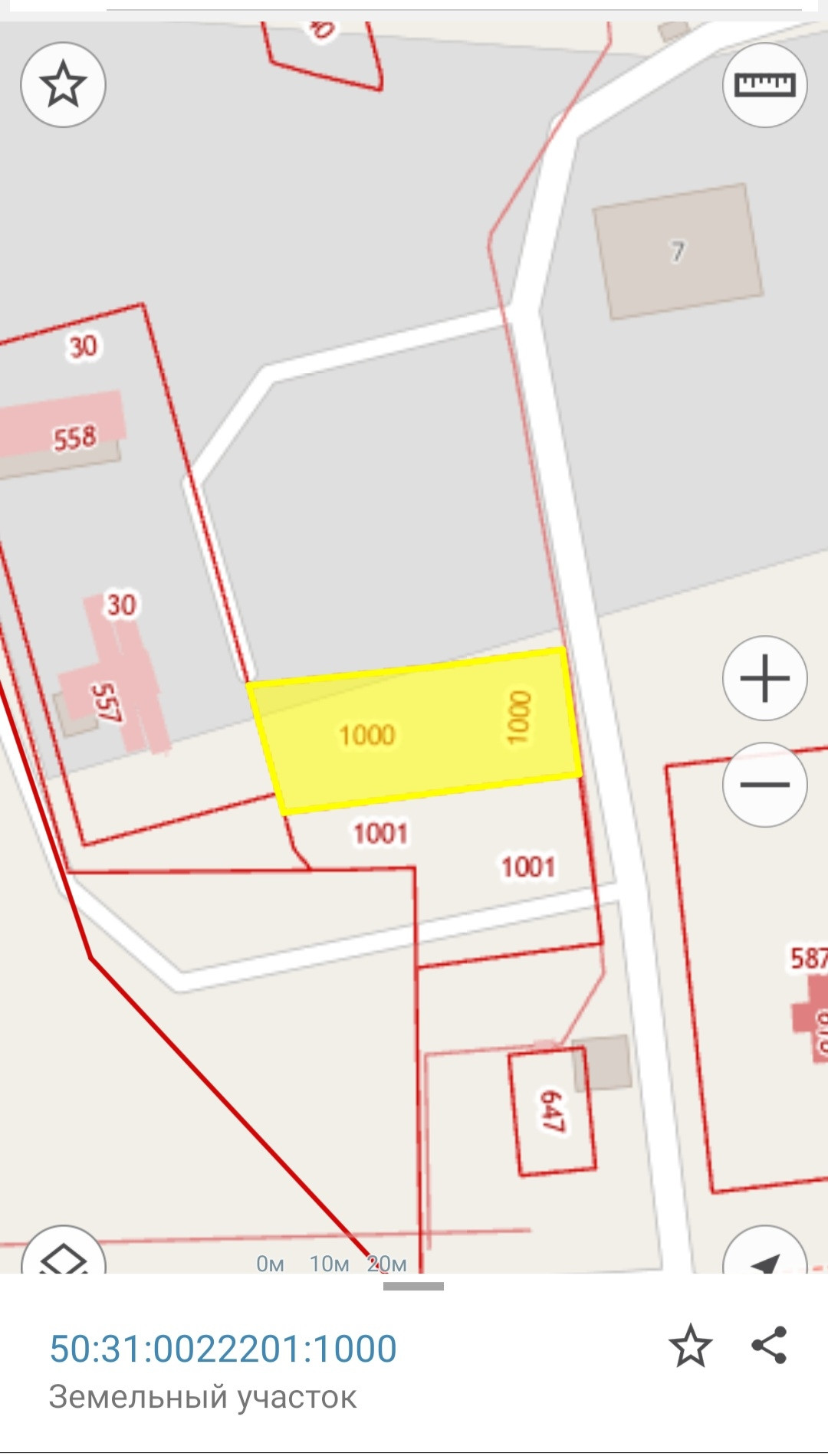The image size is (828, 1456).
Task: Tap the bottom sheet drag handle
Action: [x=413, y=1286]
